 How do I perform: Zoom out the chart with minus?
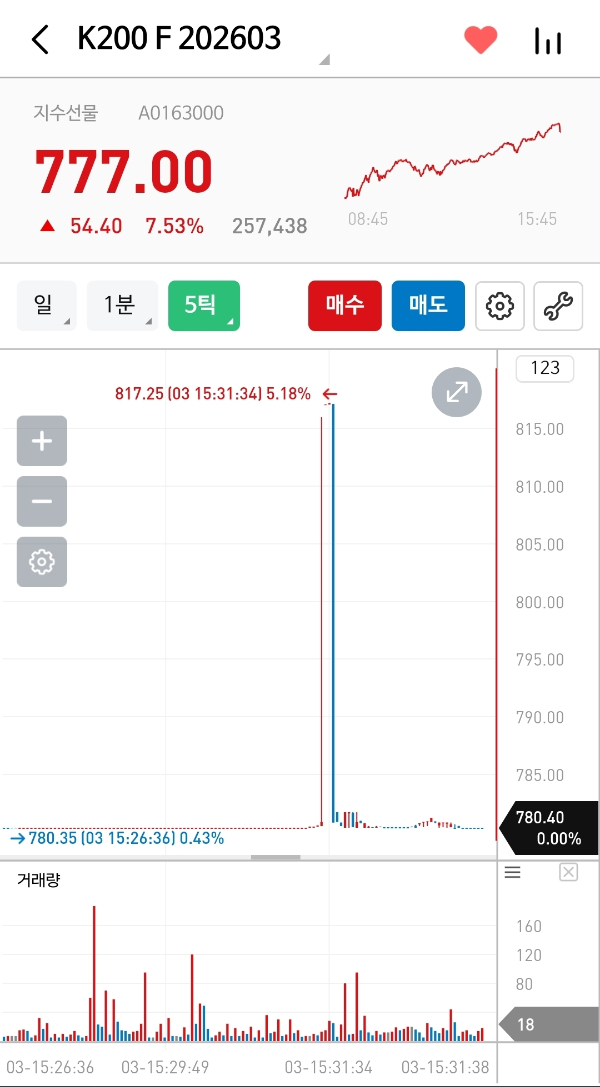tap(42, 501)
